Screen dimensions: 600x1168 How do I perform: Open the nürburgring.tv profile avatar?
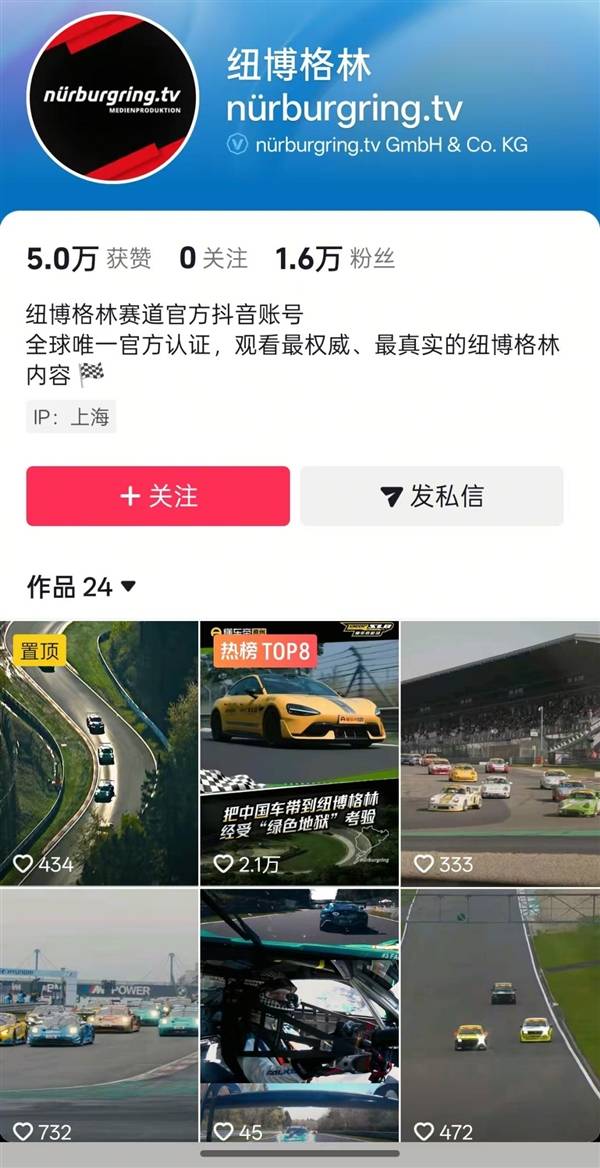tap(112, 97)
